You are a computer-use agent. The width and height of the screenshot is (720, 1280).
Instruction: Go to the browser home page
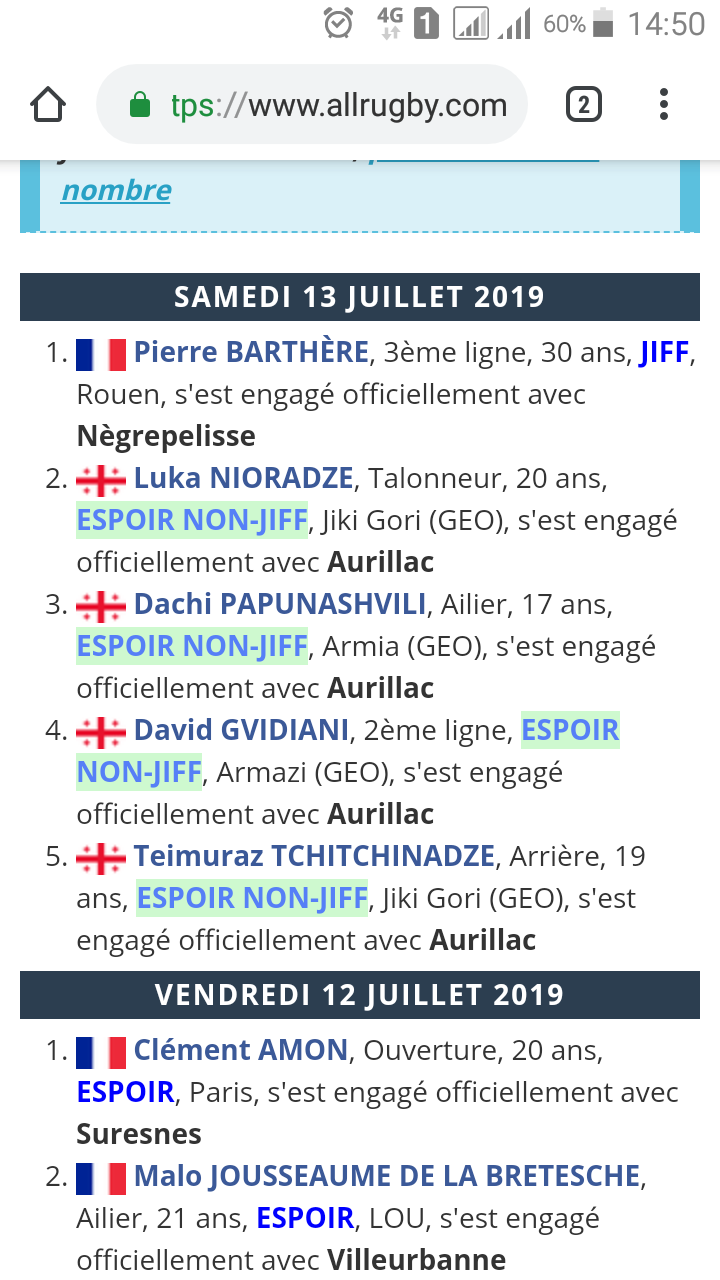point(48,105)
